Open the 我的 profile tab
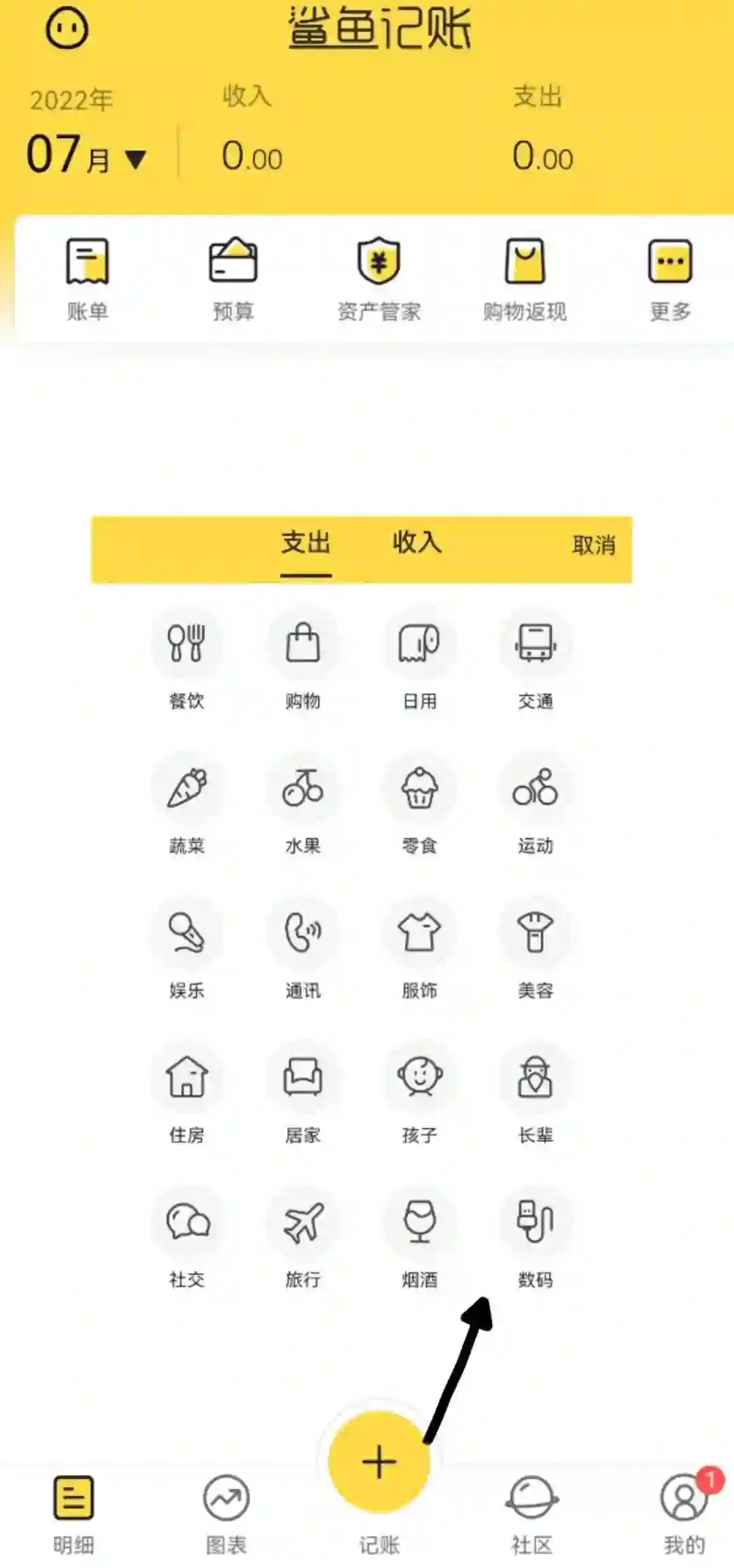Image resolution: width=734 pixels, height=1568 pixels. click(x=684, y=1511)
